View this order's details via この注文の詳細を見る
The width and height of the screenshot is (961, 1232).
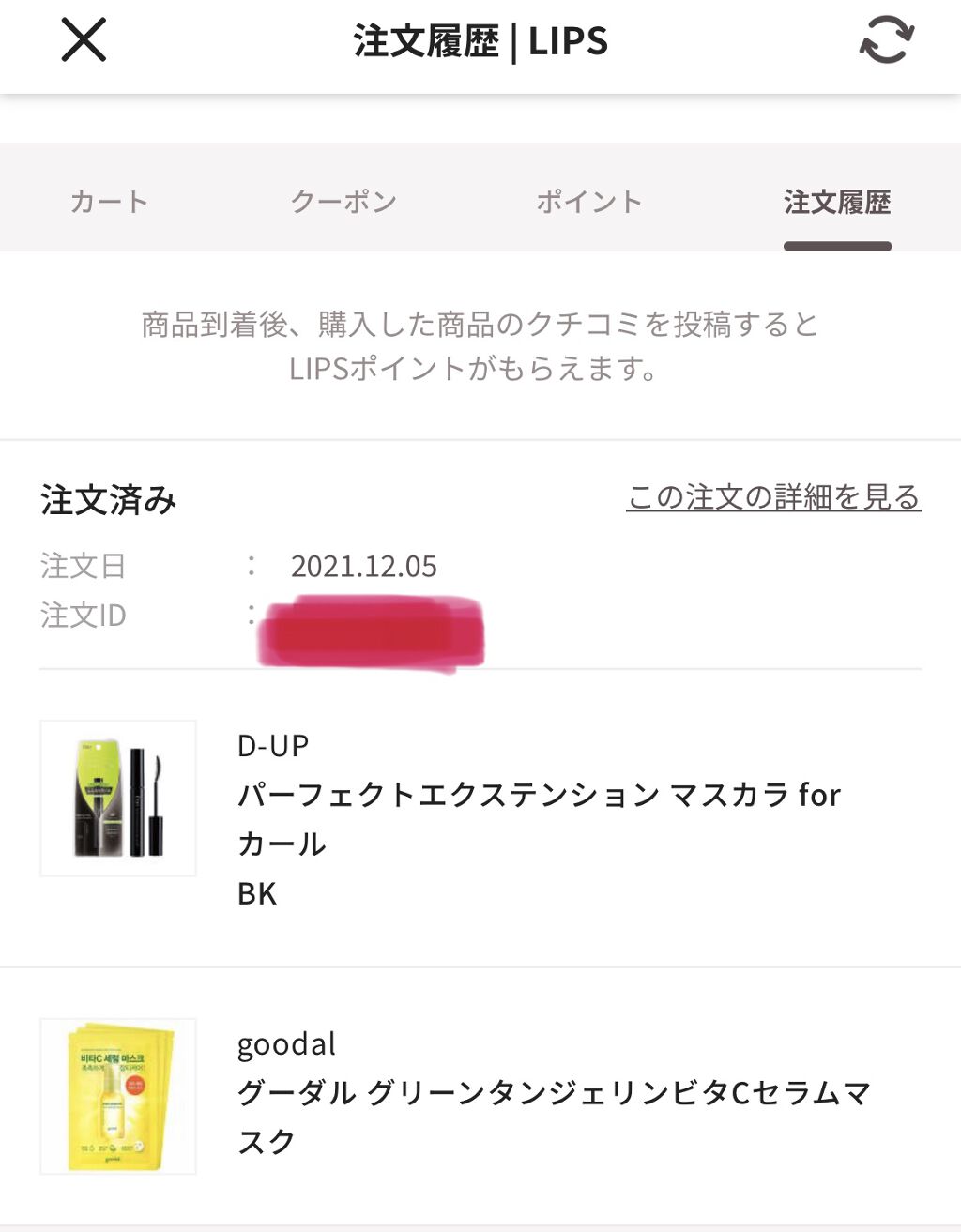click(773, 497)
